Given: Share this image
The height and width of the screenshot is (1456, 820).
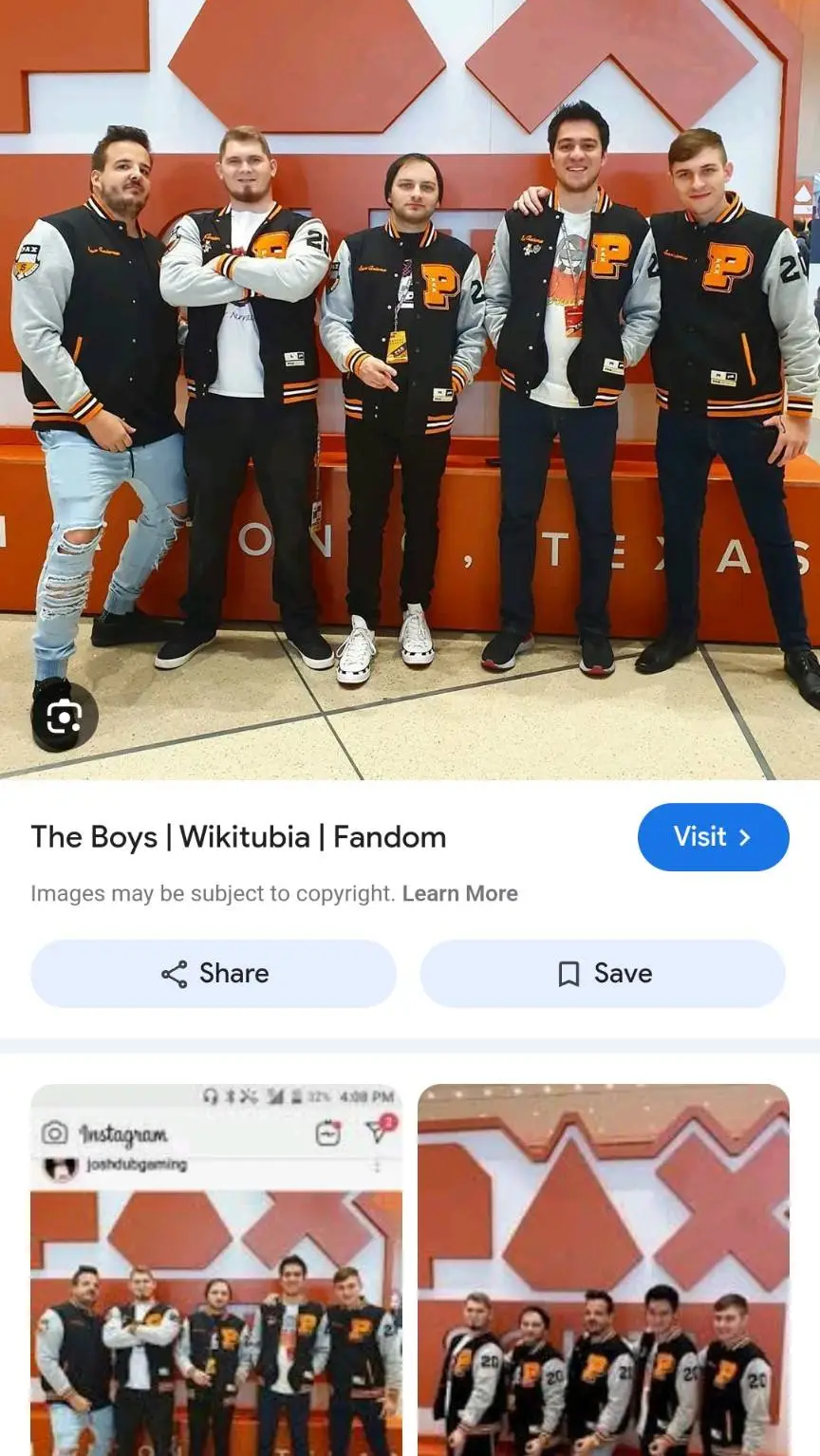Looking at the screenshot, I should point(214,973).
